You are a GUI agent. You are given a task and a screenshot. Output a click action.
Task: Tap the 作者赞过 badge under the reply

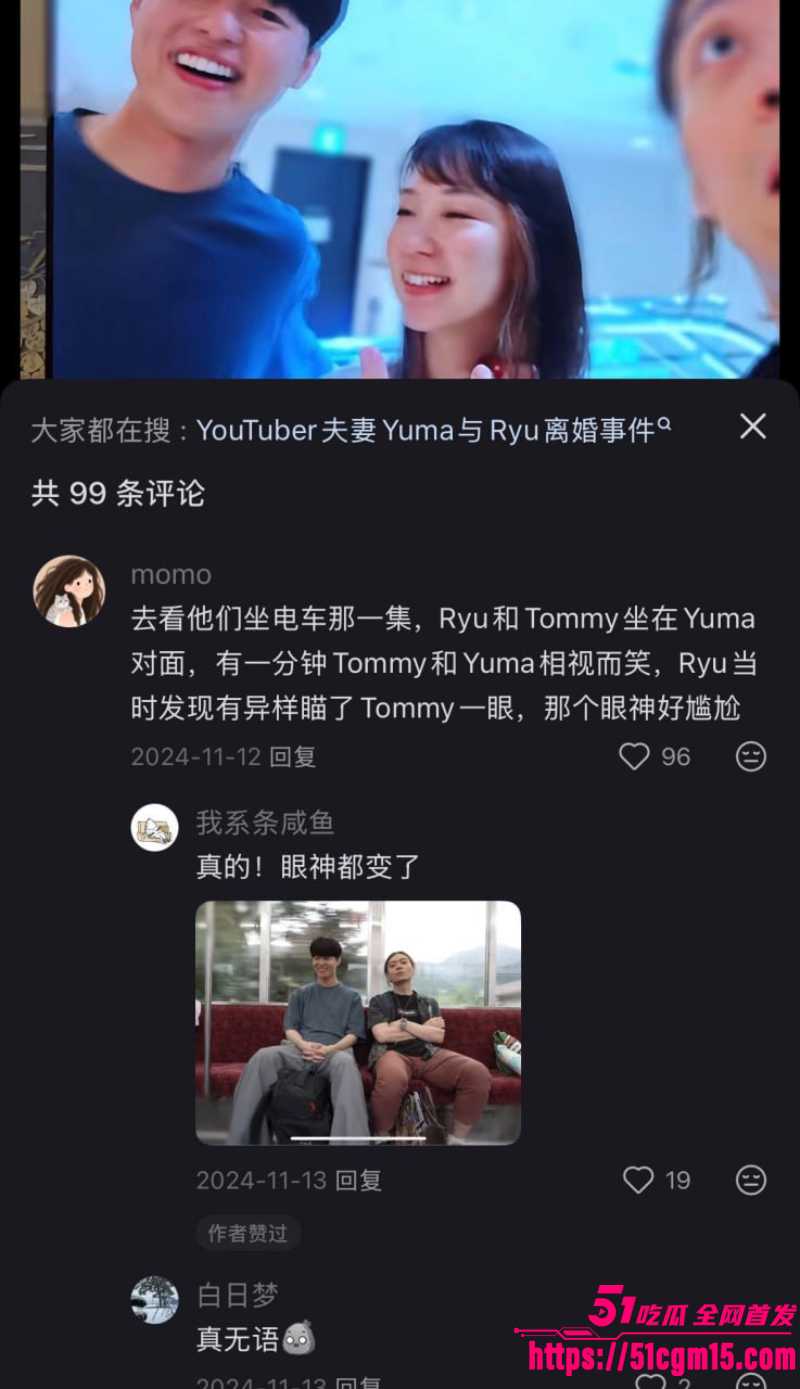coord(247,1233)
